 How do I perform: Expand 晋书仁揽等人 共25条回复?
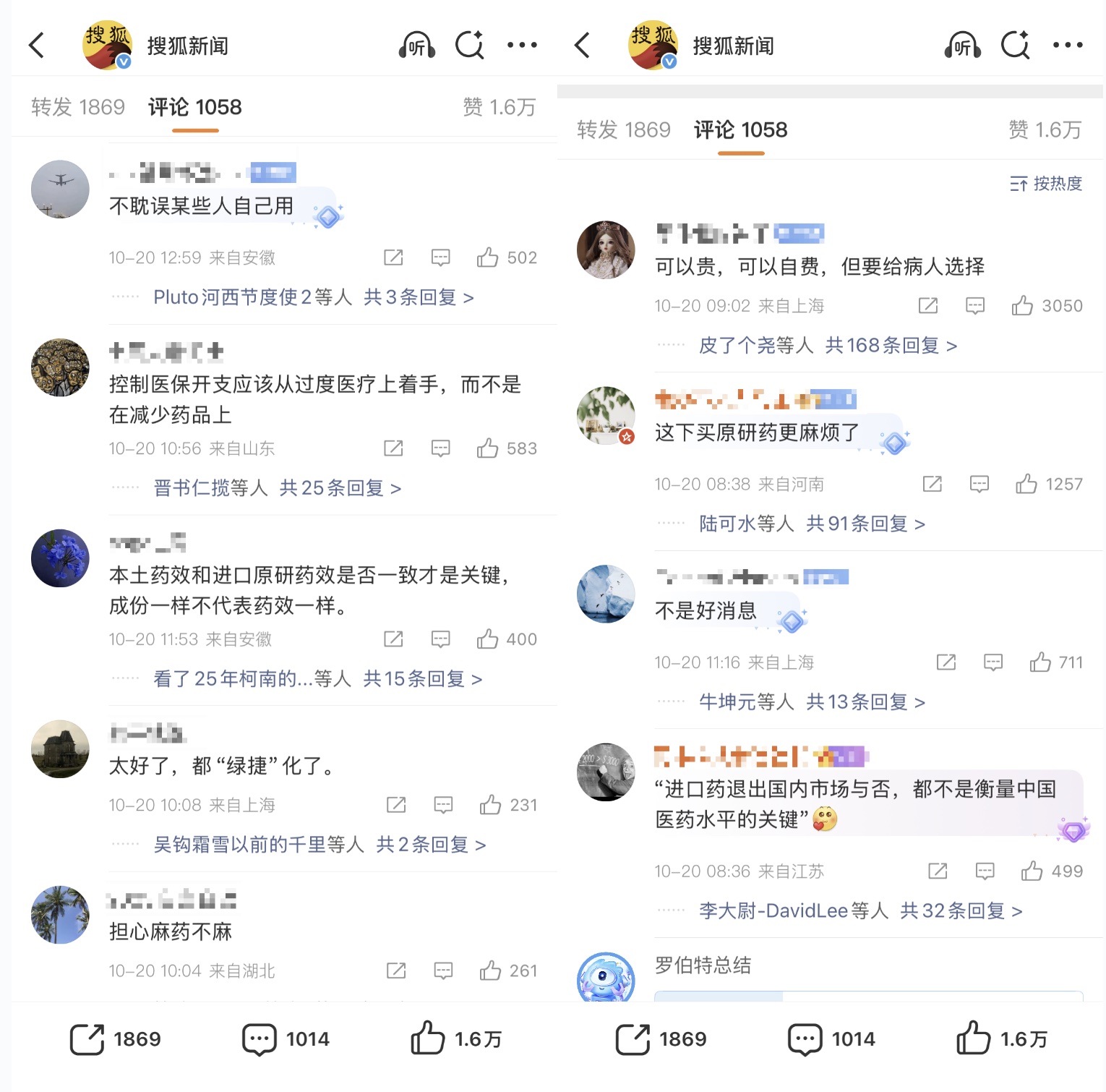point(277,488)
